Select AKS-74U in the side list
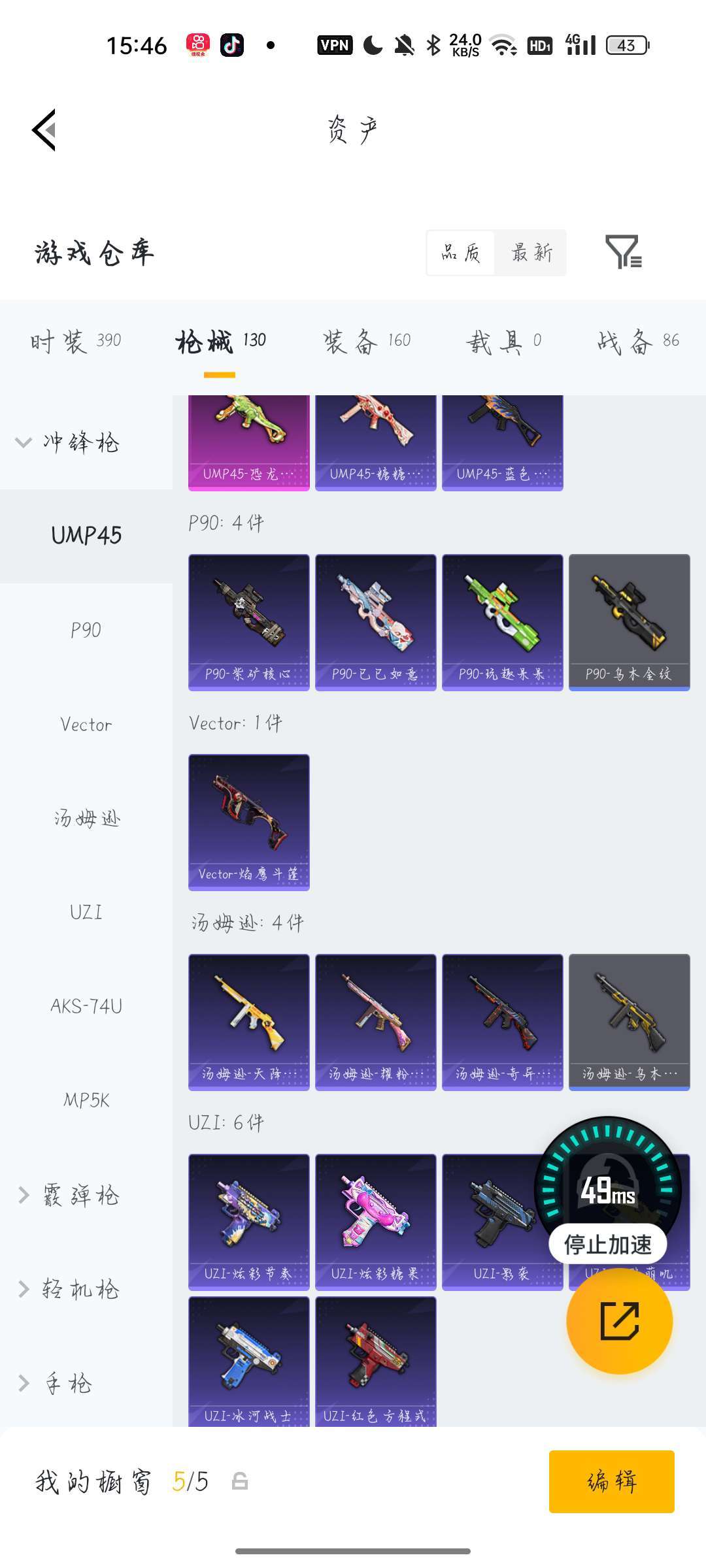The height and width of the screenshot is (1568, 706). click(86, 1006)
